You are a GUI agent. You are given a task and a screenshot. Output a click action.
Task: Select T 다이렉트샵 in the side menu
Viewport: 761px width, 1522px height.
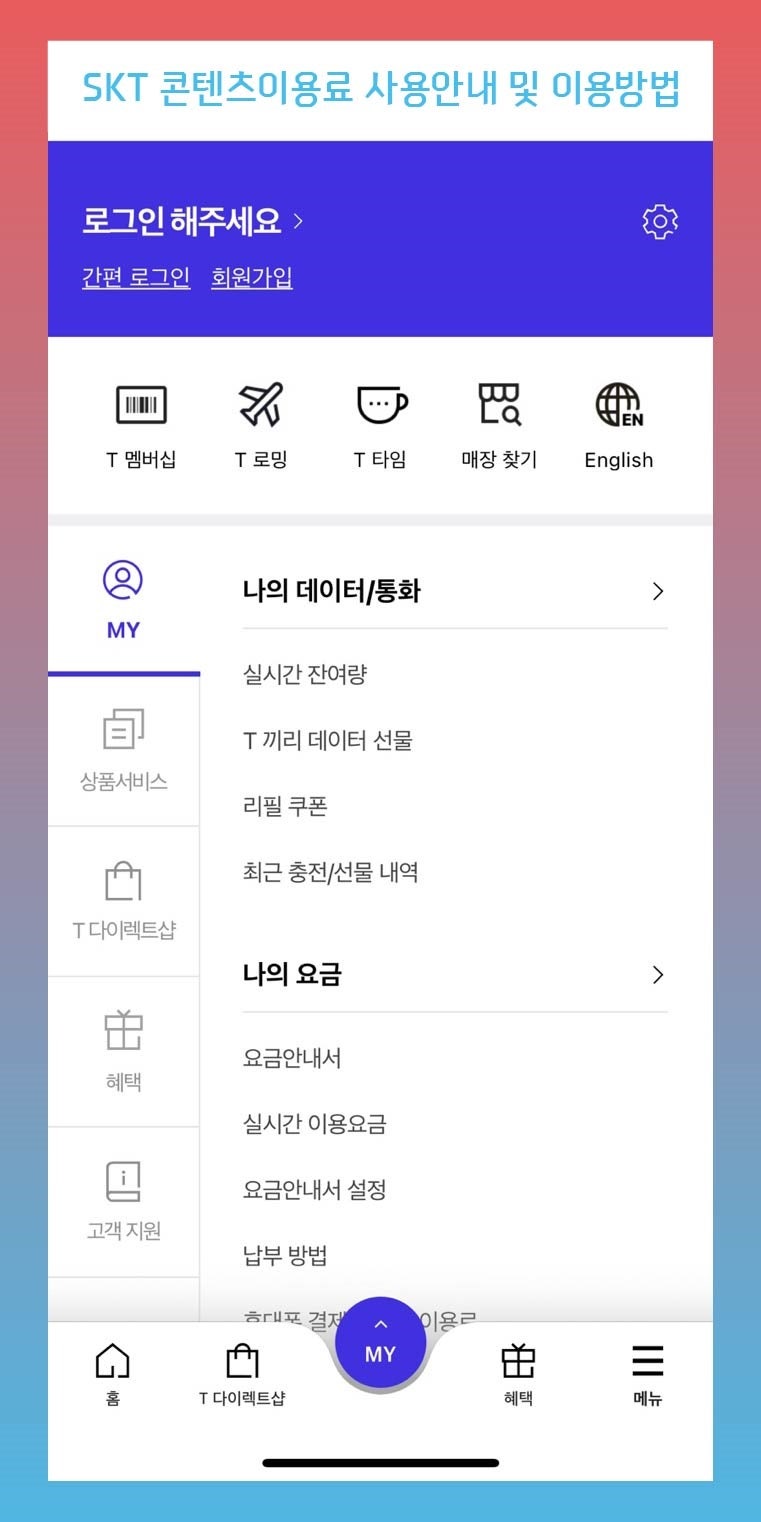[124, 901]
